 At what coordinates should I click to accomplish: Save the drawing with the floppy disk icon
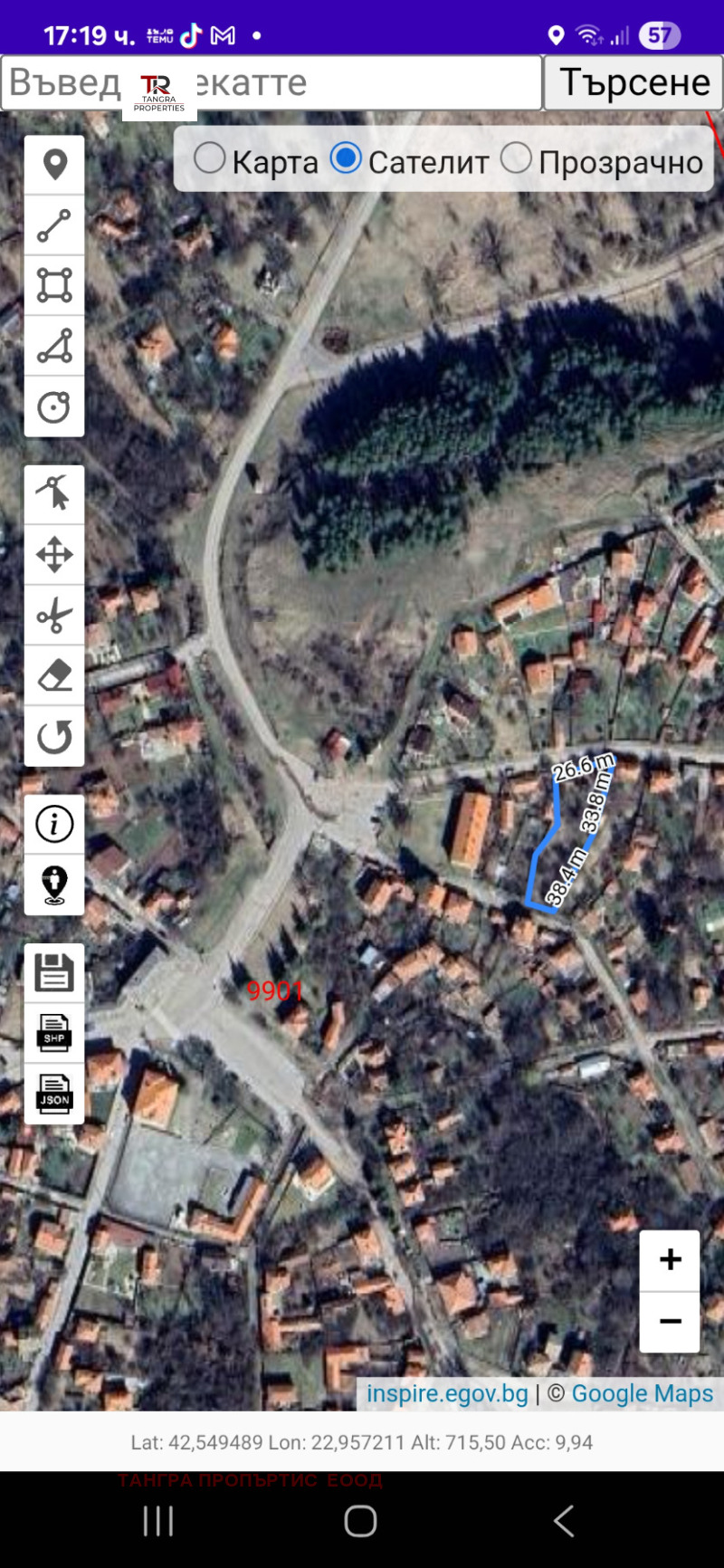pyautogui.click(x=54, y=973)
